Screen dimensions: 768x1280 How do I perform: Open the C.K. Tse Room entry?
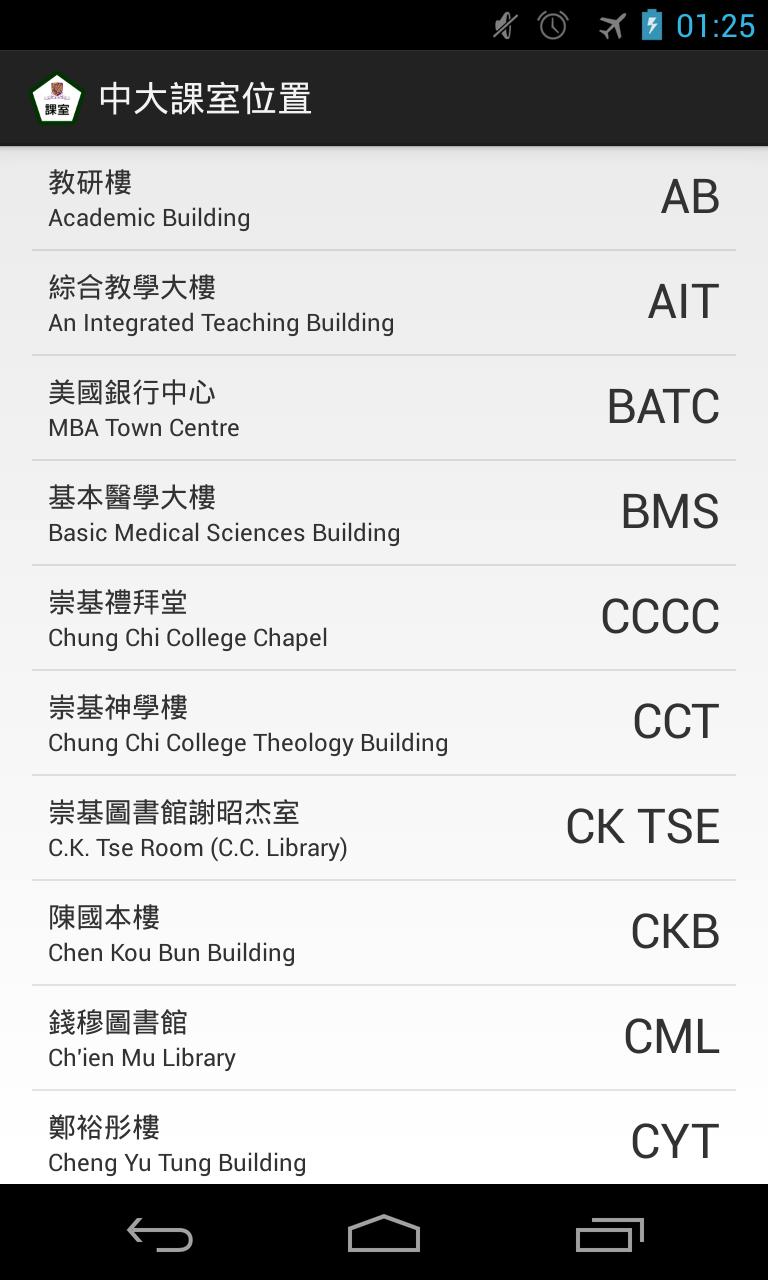[x=384, y=826]
